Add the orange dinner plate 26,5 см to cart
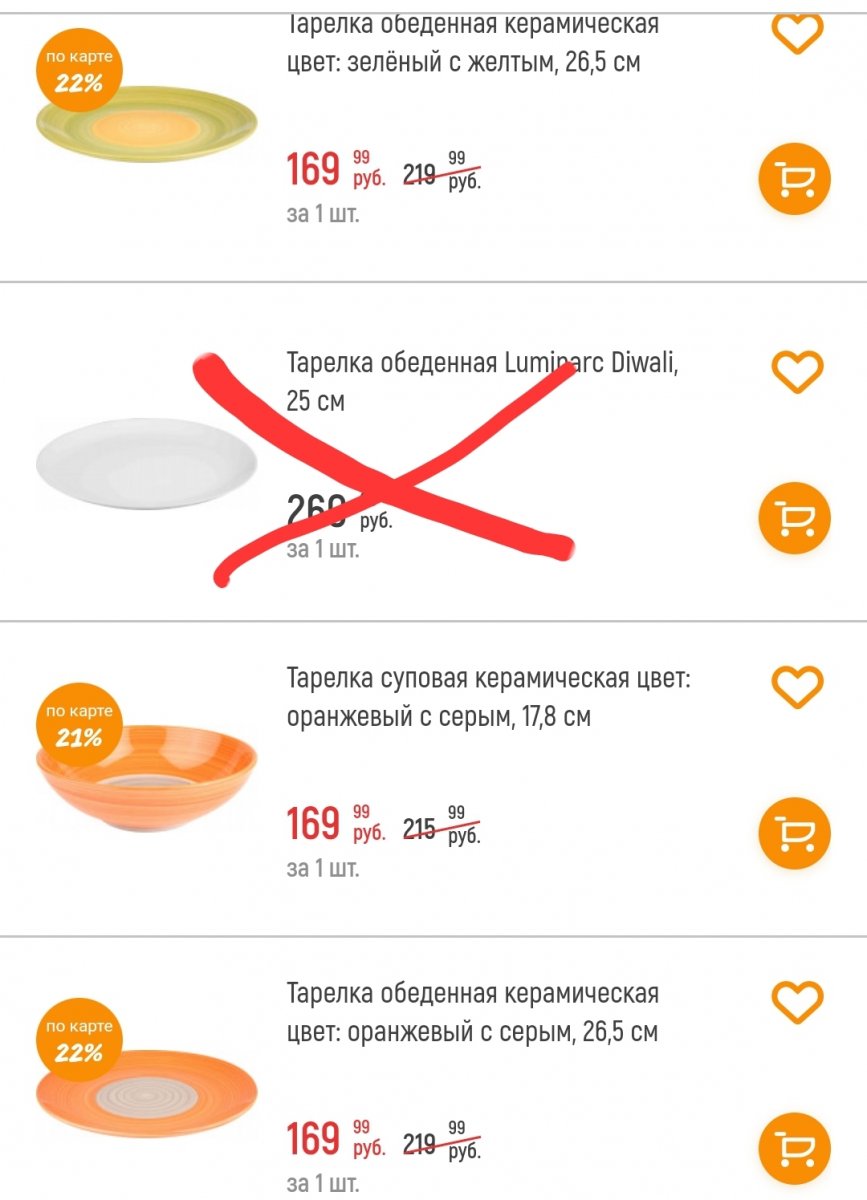867x1200 pixels. 794,1148
